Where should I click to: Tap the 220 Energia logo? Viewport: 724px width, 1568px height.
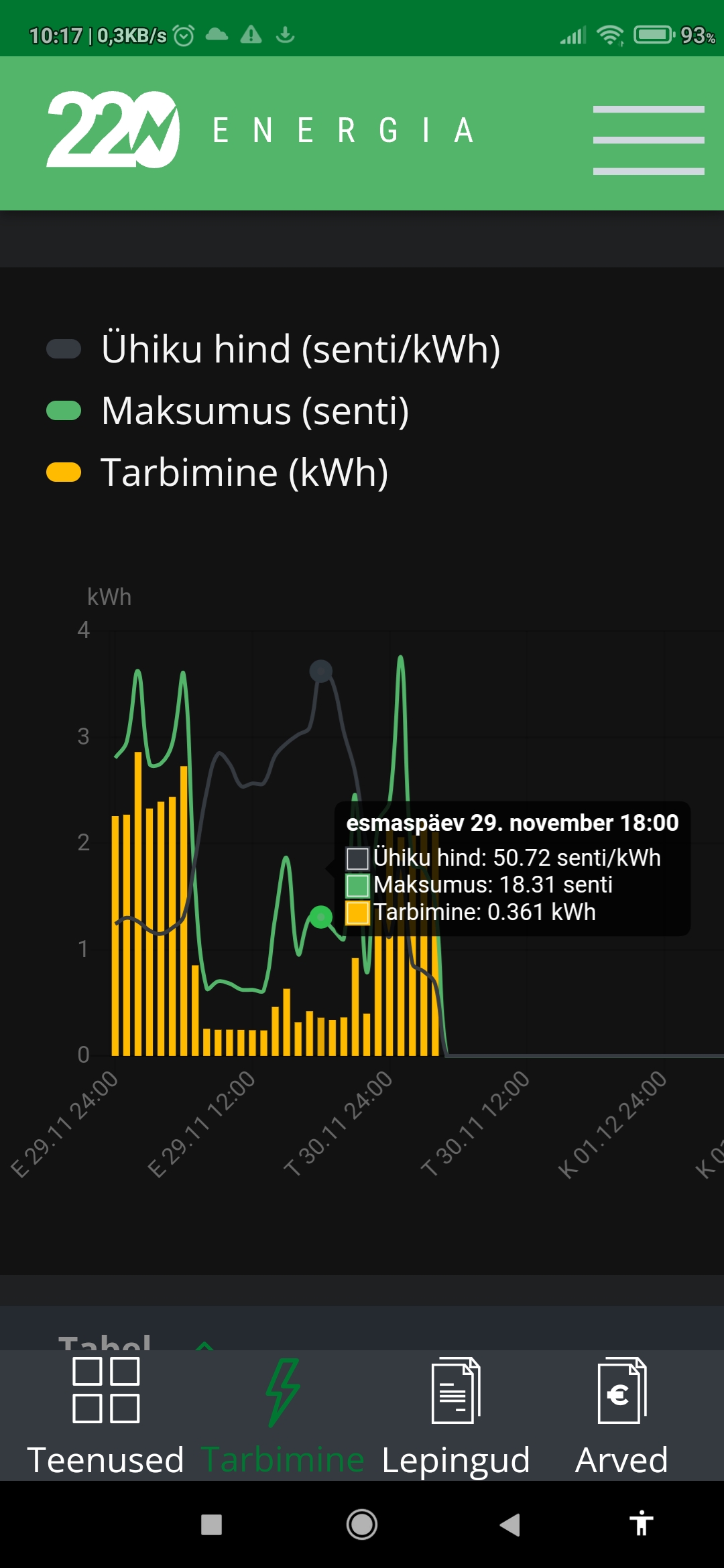pyautogui.click(x=113, y=129)
